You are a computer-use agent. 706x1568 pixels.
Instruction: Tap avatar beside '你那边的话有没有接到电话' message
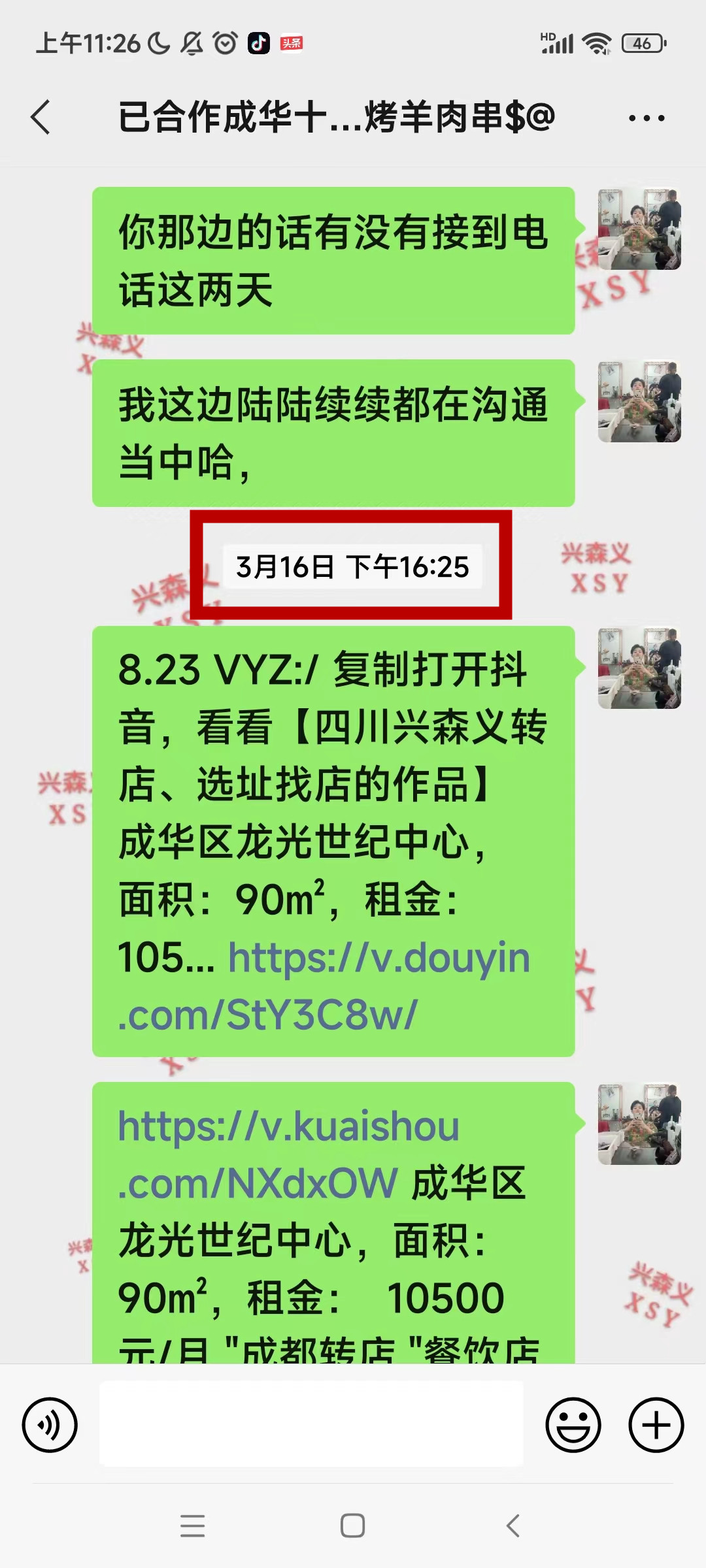point(639,229)
